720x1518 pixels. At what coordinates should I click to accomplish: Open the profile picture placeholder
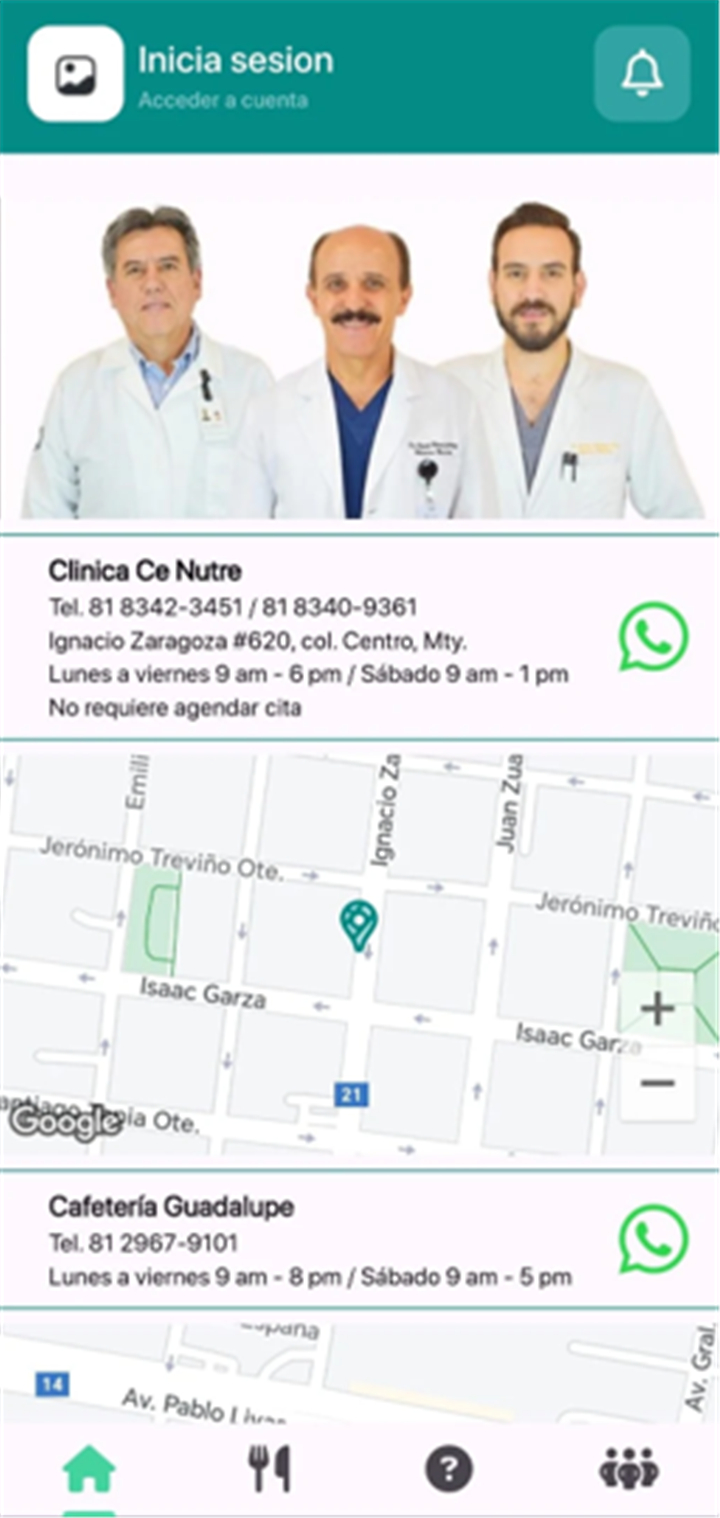point(76,74)
